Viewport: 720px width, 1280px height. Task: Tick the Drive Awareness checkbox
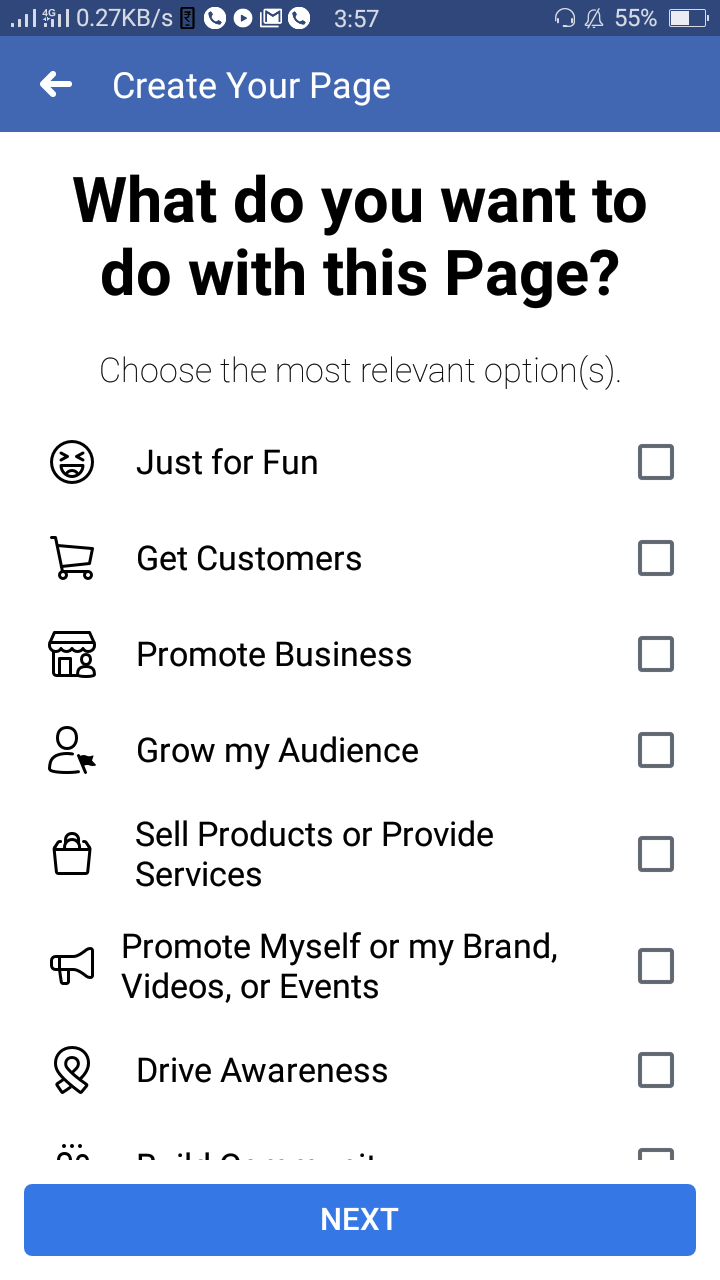[656, 1070]
